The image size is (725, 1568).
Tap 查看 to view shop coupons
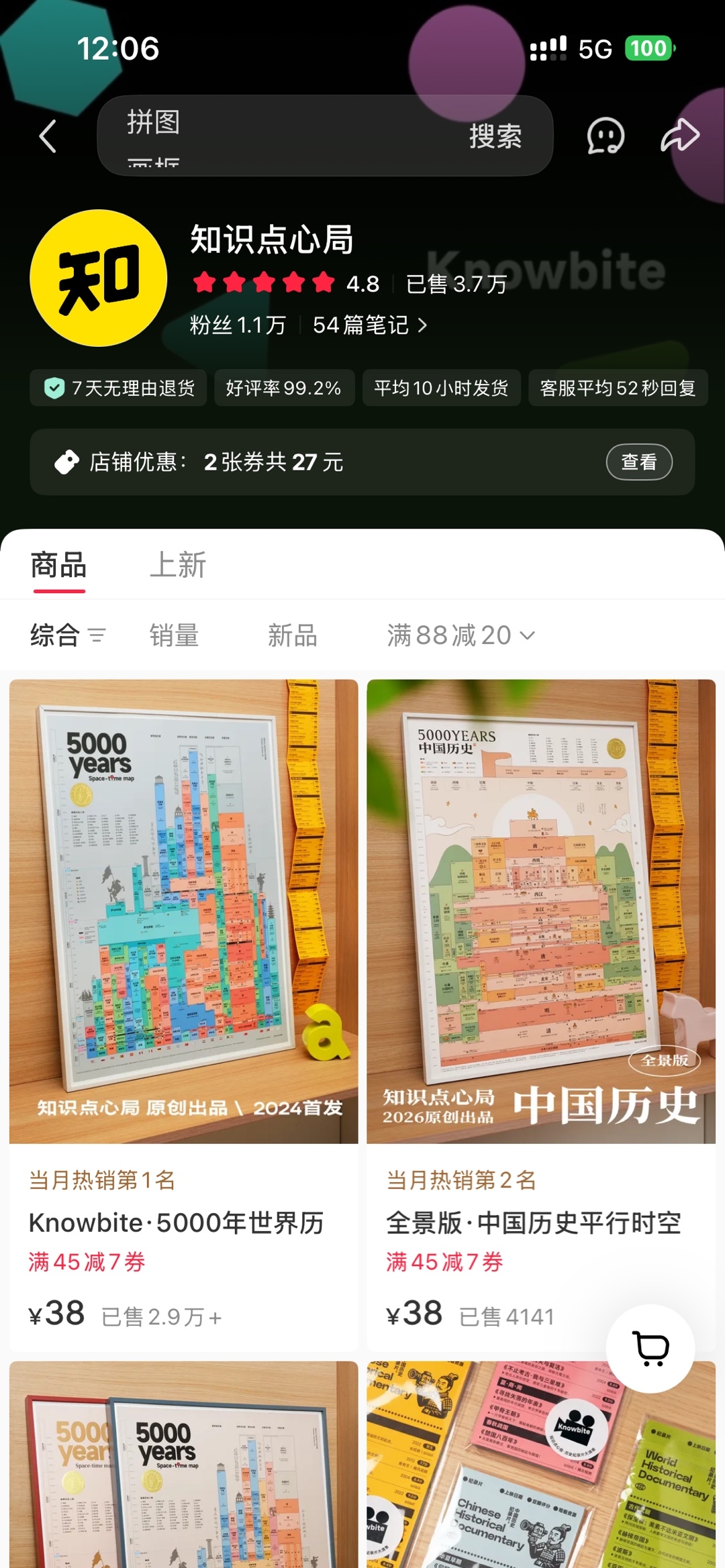point(639,462)
